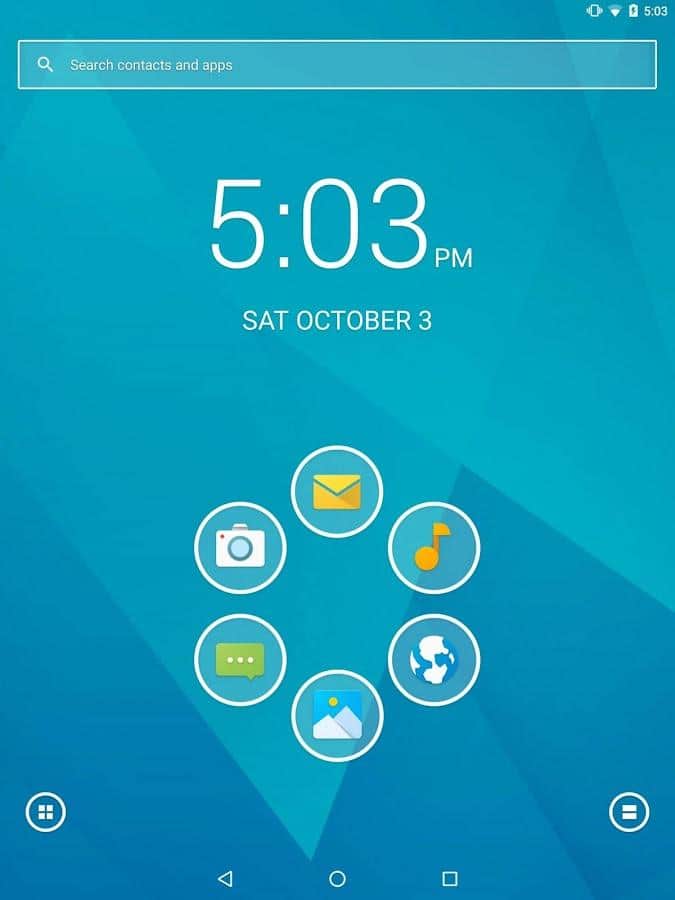This screenshot has height=900, width=675.
Task: Go back using the navigation bar
Action: tap(225, 879)
